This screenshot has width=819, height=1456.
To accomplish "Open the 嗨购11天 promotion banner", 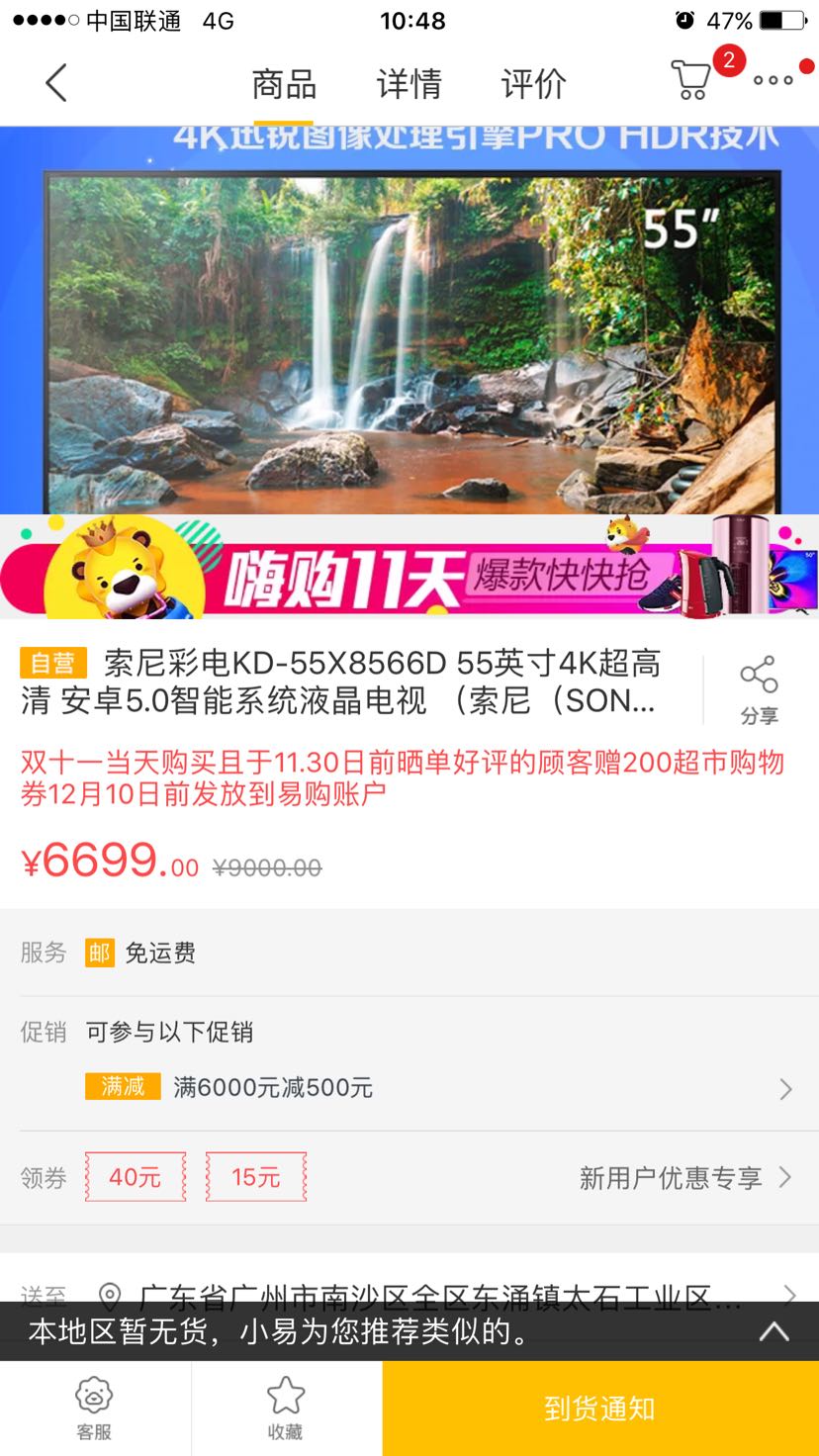I will point(409,568).
